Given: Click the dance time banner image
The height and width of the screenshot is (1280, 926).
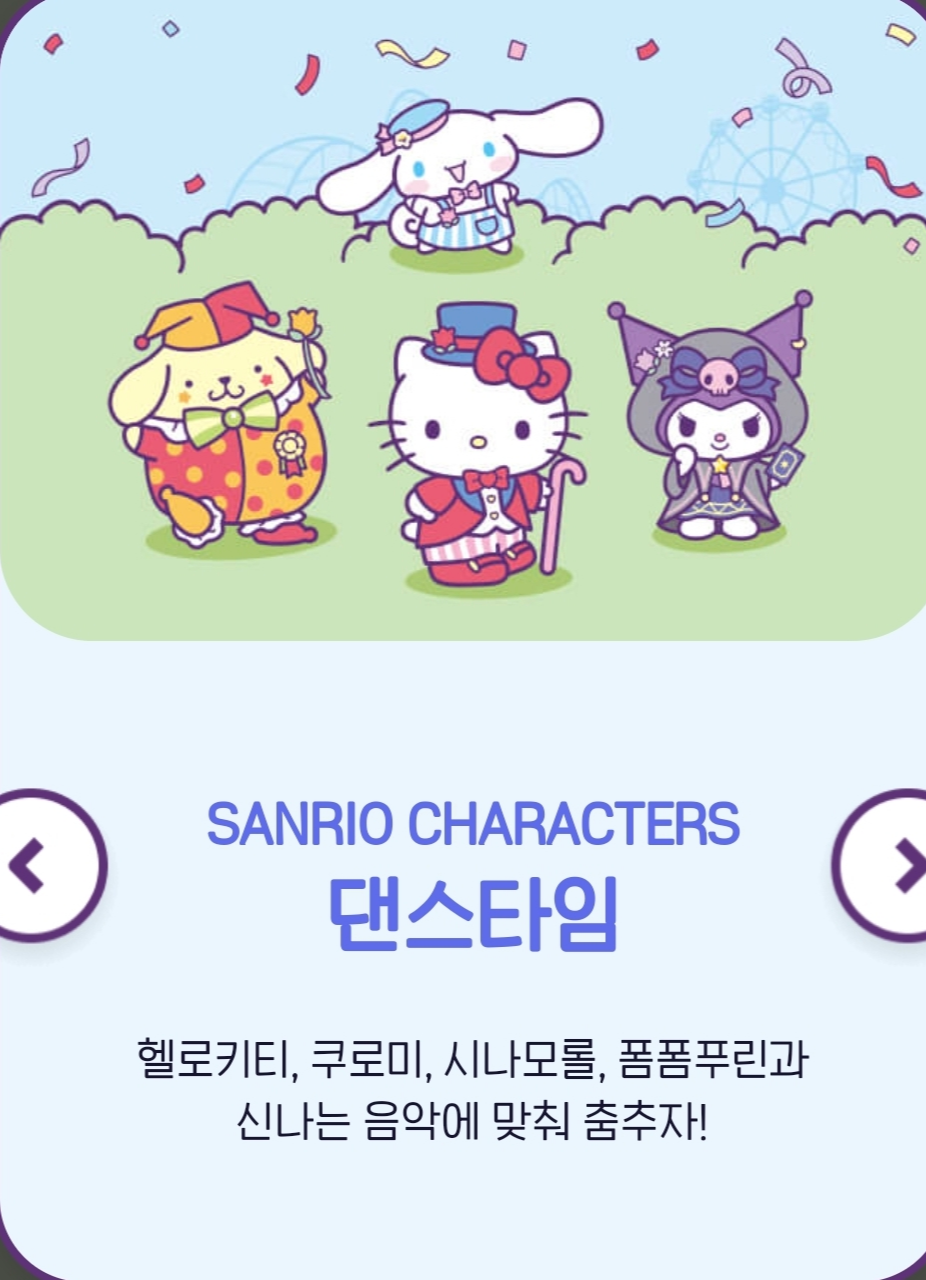Looking at the screenshot, I should (x=463, y=320).
